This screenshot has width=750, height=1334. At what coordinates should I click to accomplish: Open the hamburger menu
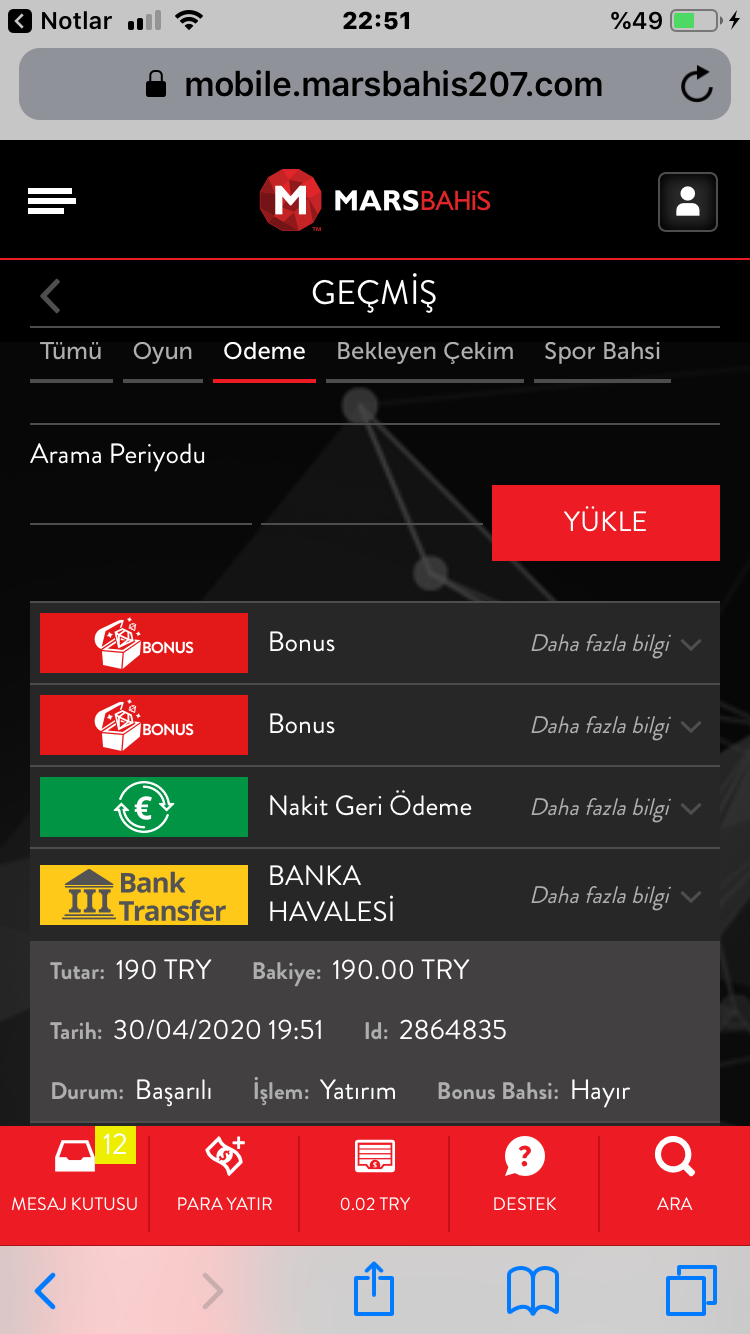tap(52, 201)
